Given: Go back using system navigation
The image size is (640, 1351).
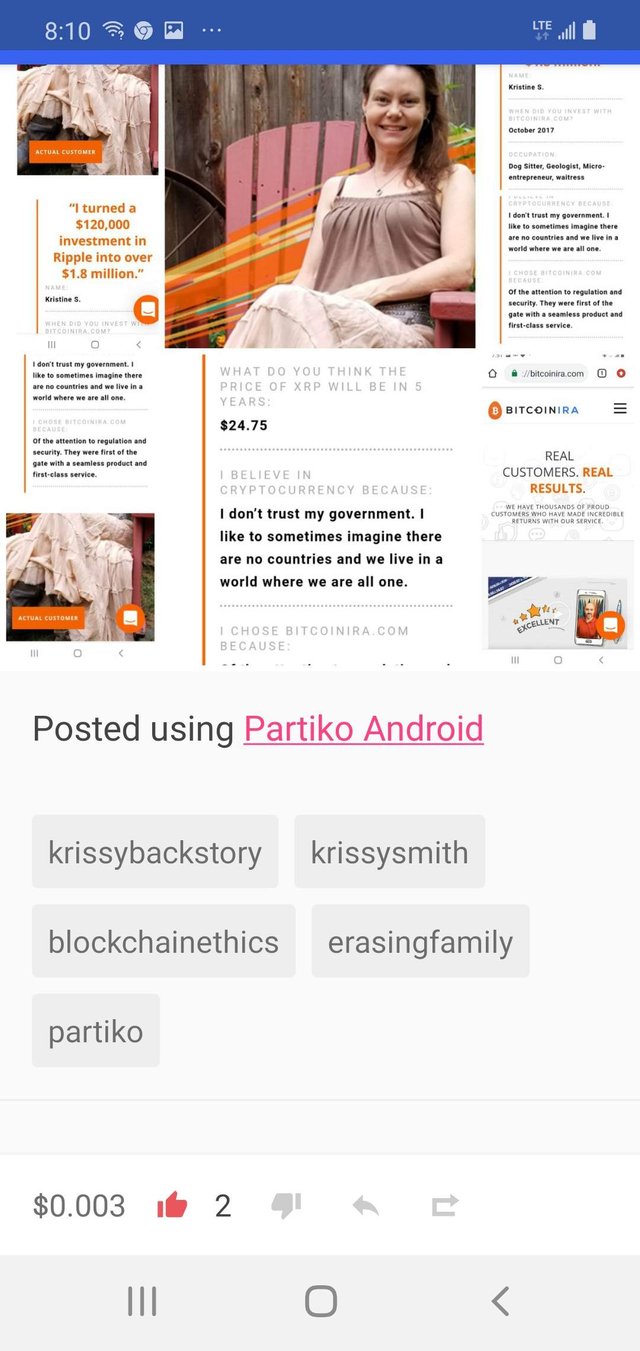Looking at the screenshot, I should [501, 1301].
